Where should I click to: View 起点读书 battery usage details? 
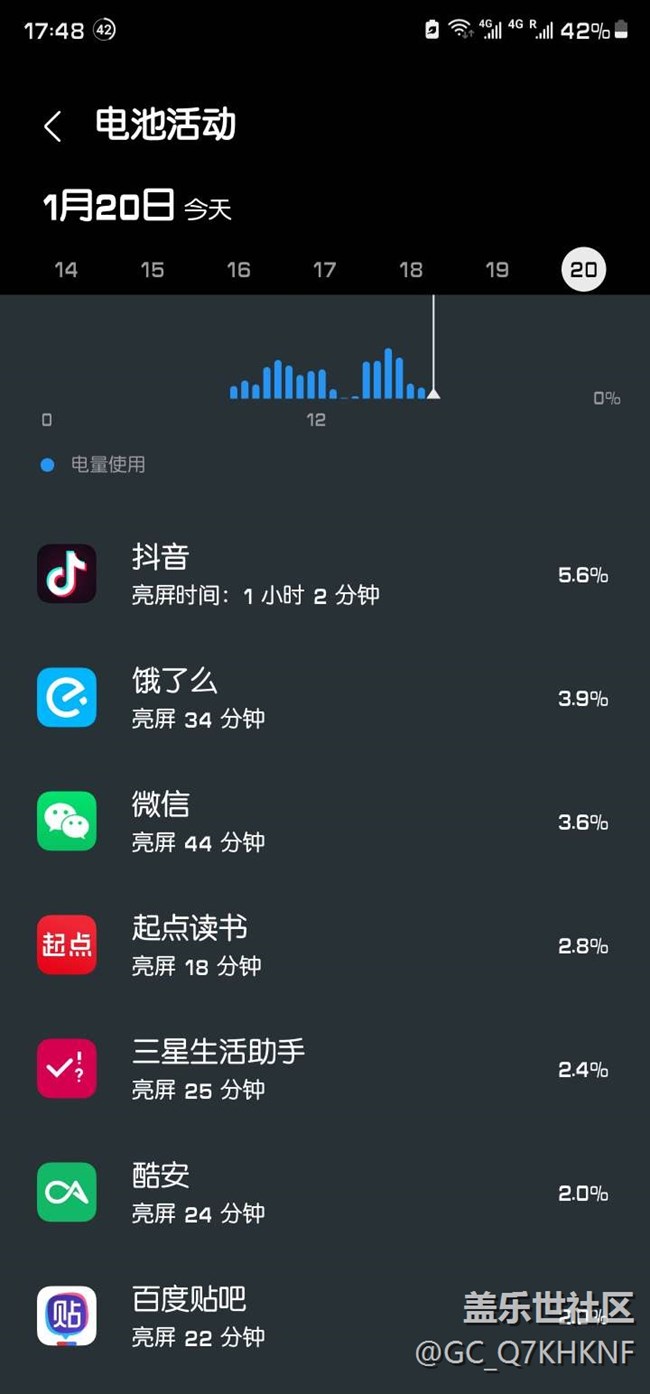[x=324, y=945]
